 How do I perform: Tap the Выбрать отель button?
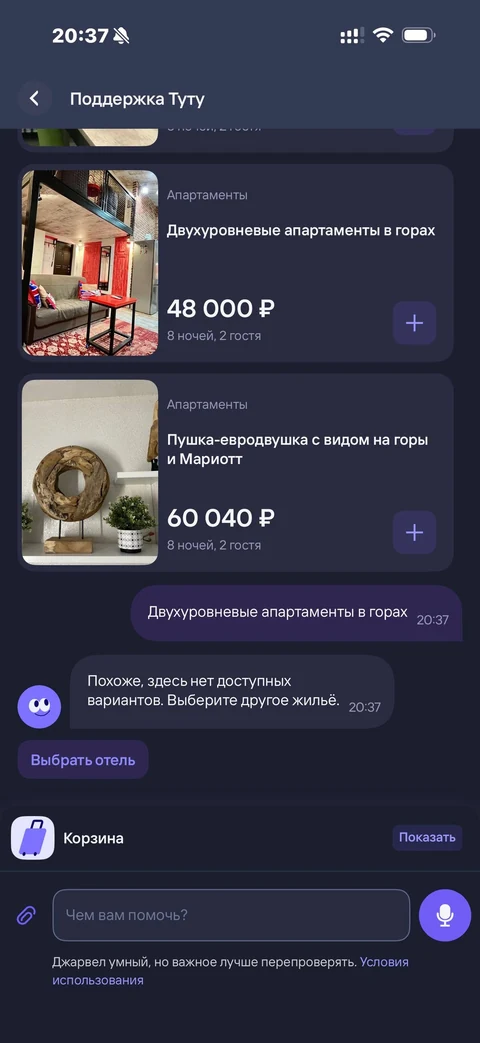83,760
